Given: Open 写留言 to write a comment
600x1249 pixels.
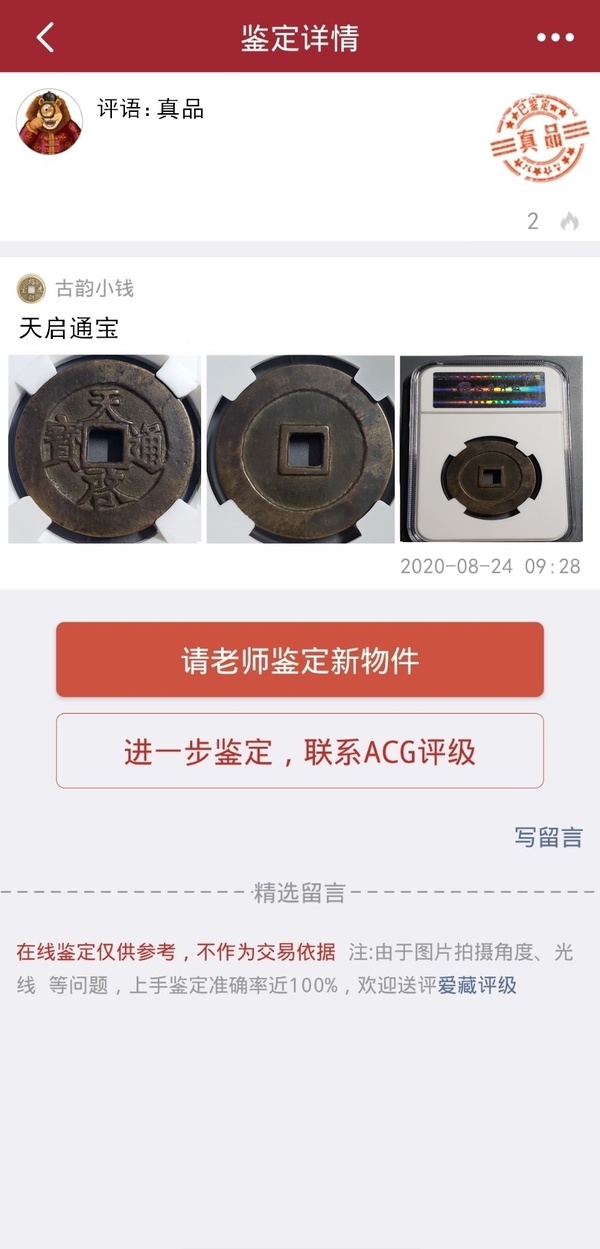Looking at the screenshot, I should coord(548,838).
